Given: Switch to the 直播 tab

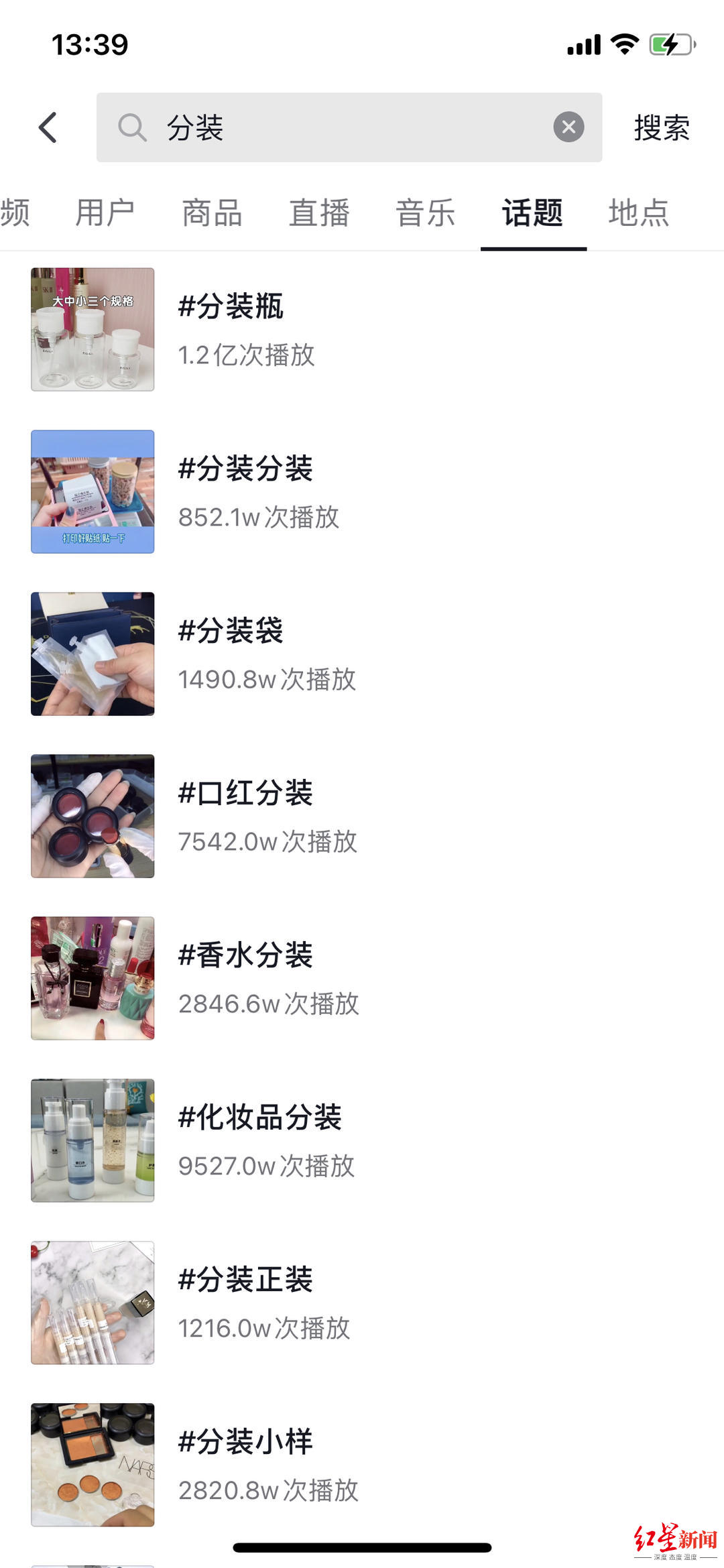Looking at the screenshot, I should [x=319, y=213].
